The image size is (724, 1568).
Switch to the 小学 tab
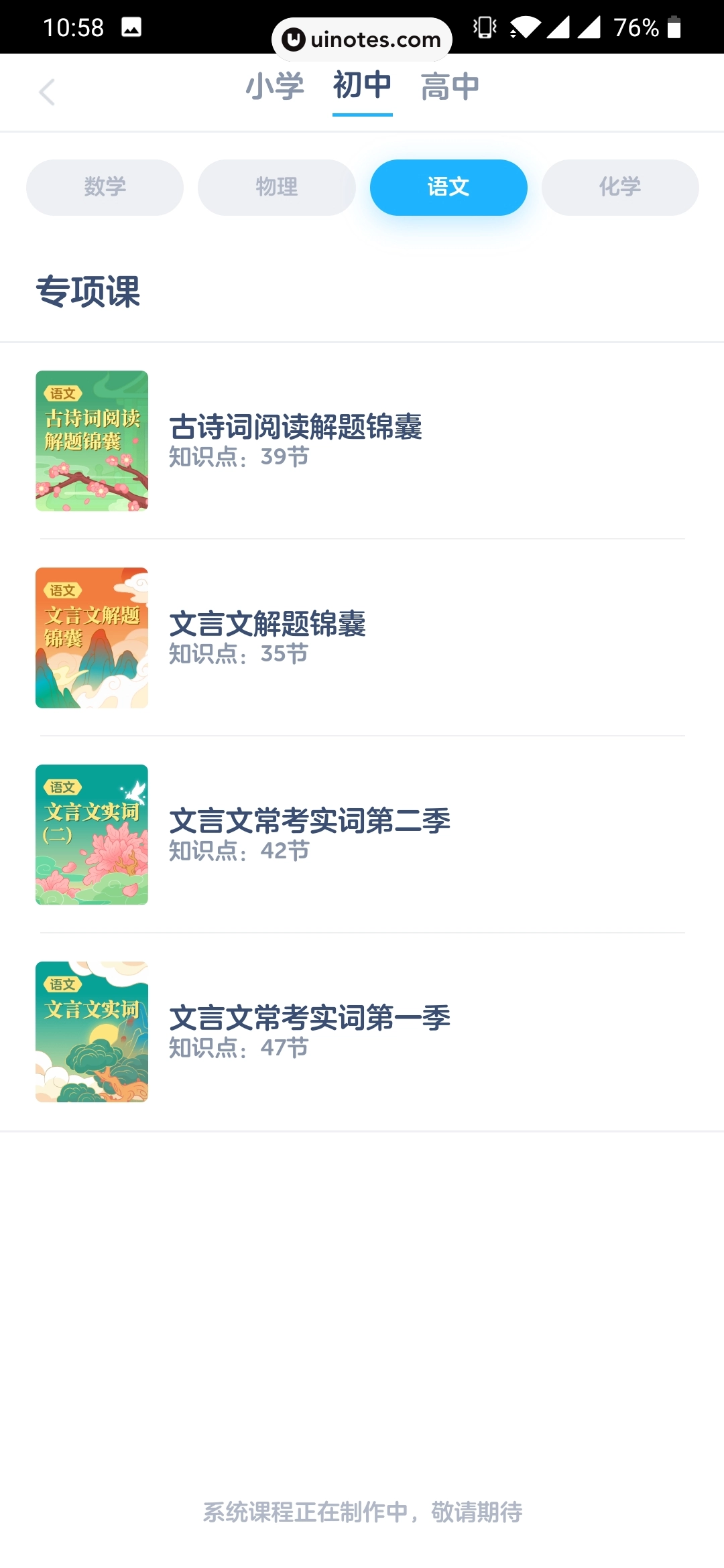coord(276,87)
